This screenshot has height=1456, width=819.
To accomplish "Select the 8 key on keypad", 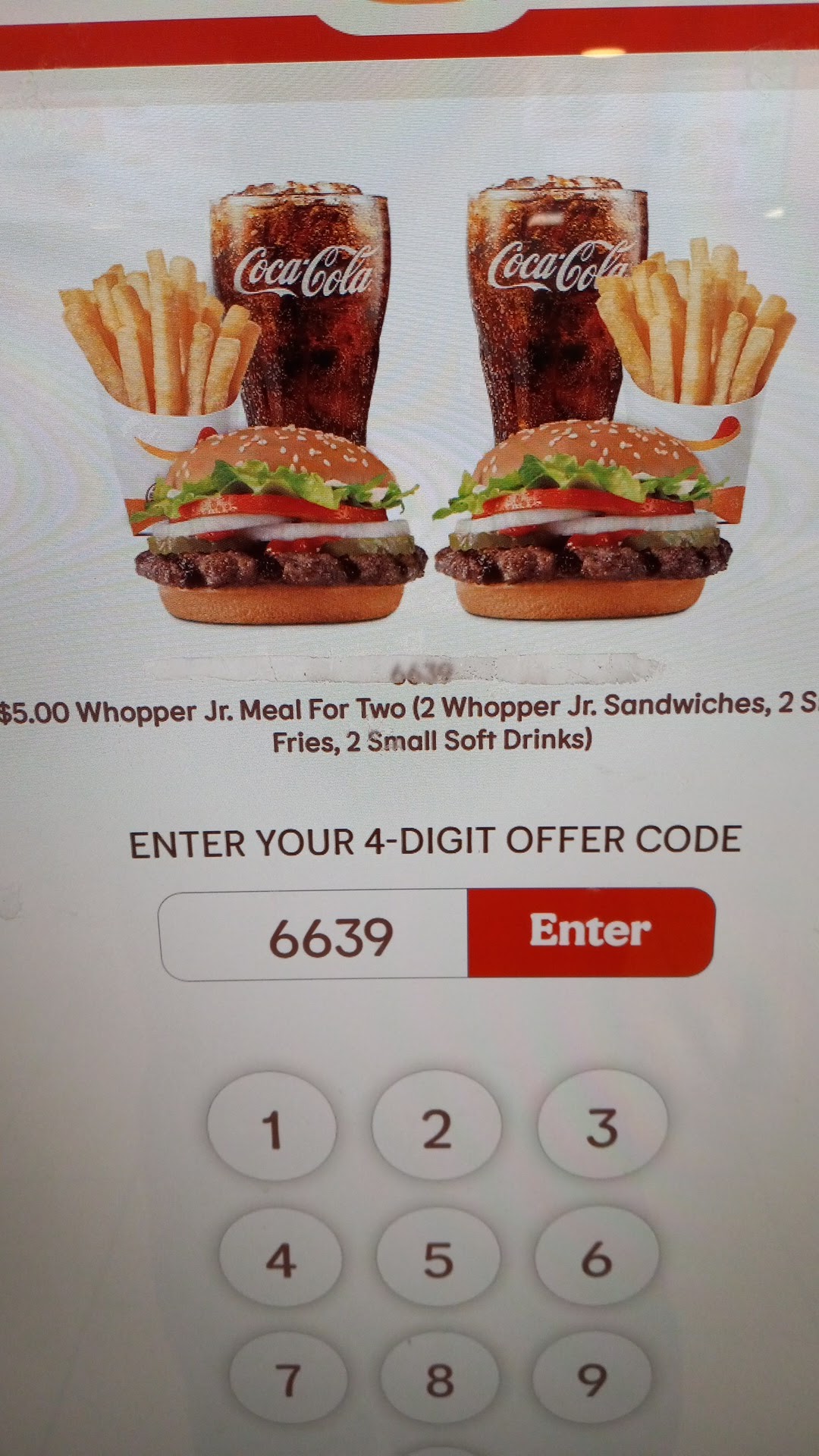I will pos(440,1378).
